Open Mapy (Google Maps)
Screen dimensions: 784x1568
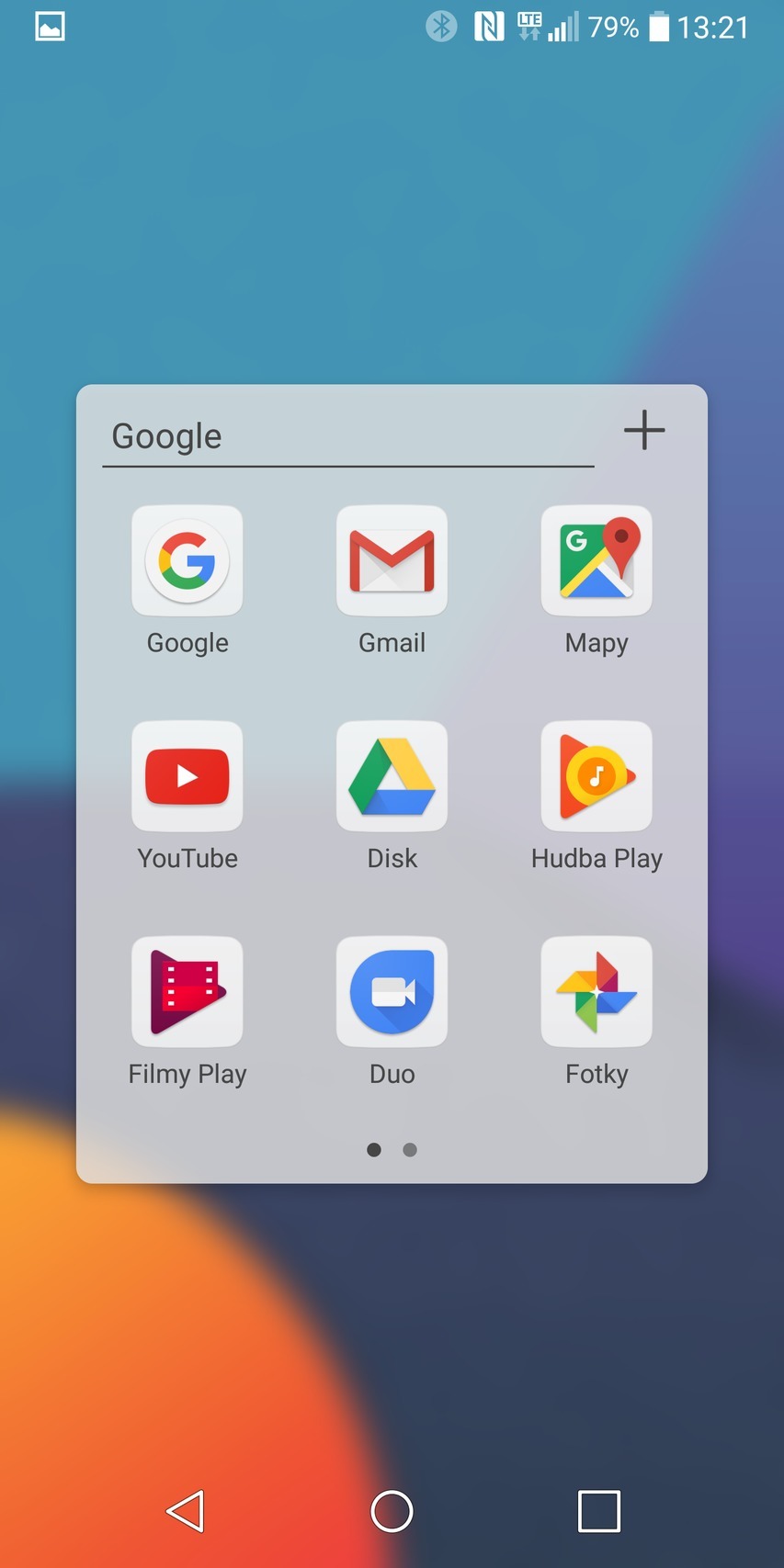click(596, 560)
